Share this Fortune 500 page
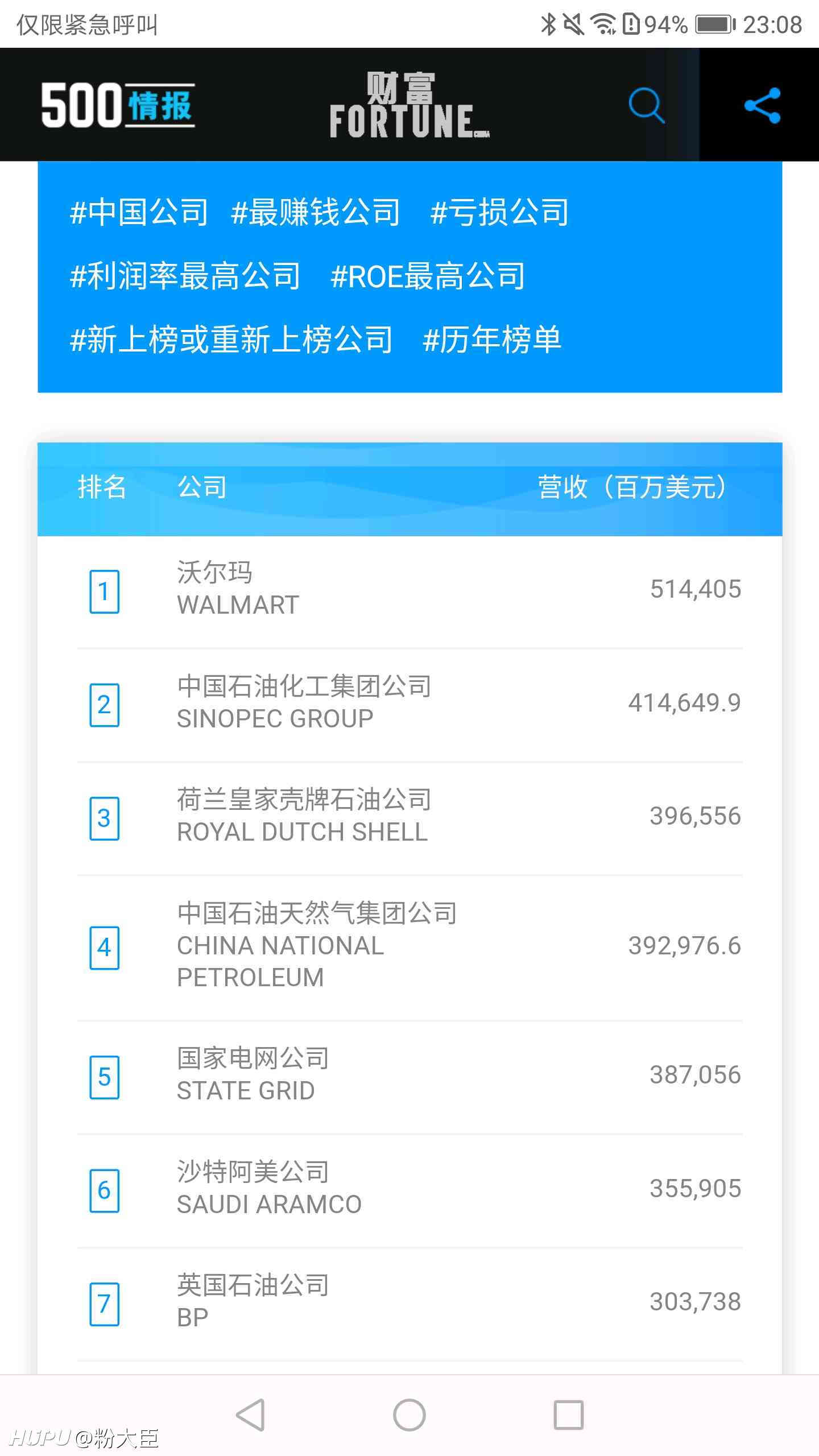819x1456 pixels. [x=762, y=105]
